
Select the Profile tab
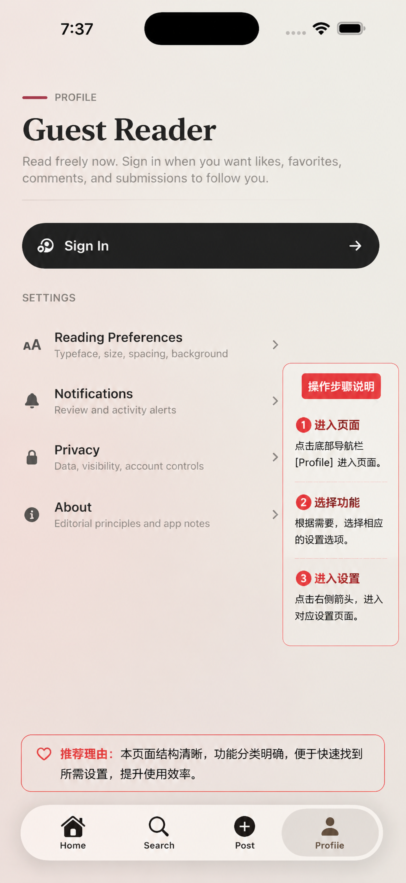(330, 833)
